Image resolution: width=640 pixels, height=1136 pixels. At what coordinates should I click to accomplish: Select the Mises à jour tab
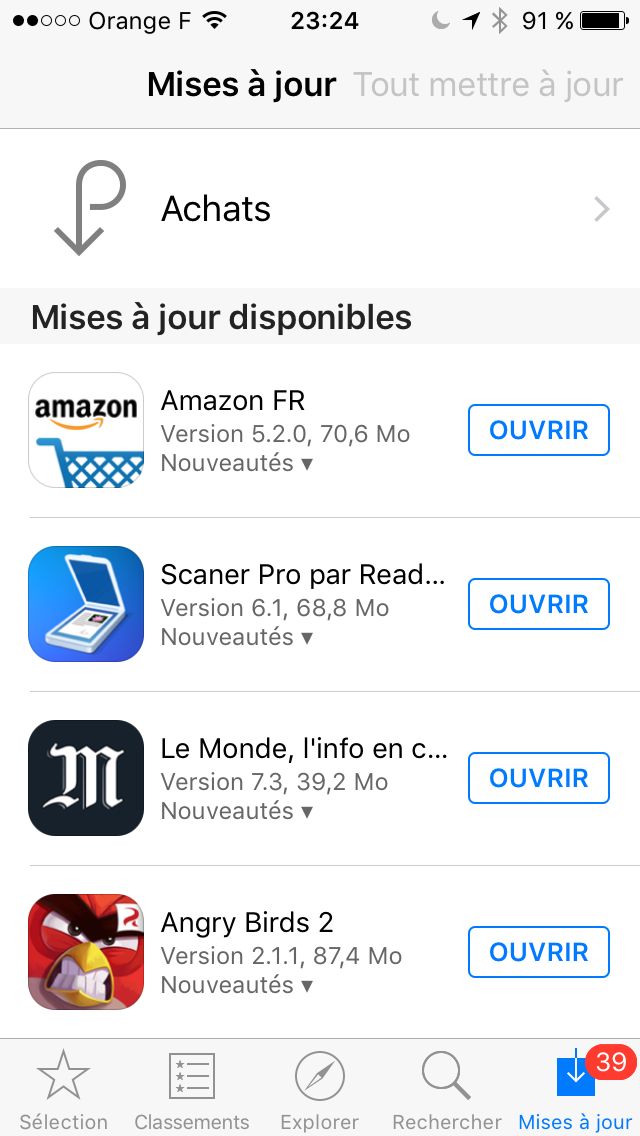click(x=575, y=1088)
